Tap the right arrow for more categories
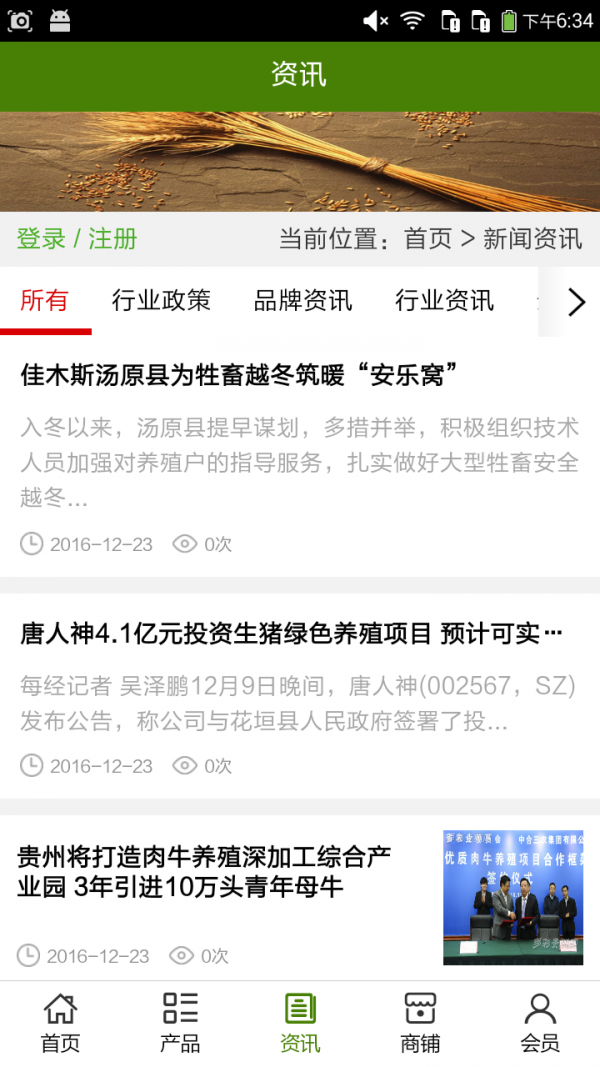Image resolution: width=600 pixels, height=1067 pixels. pyautogui.click(x=576, y=302)
